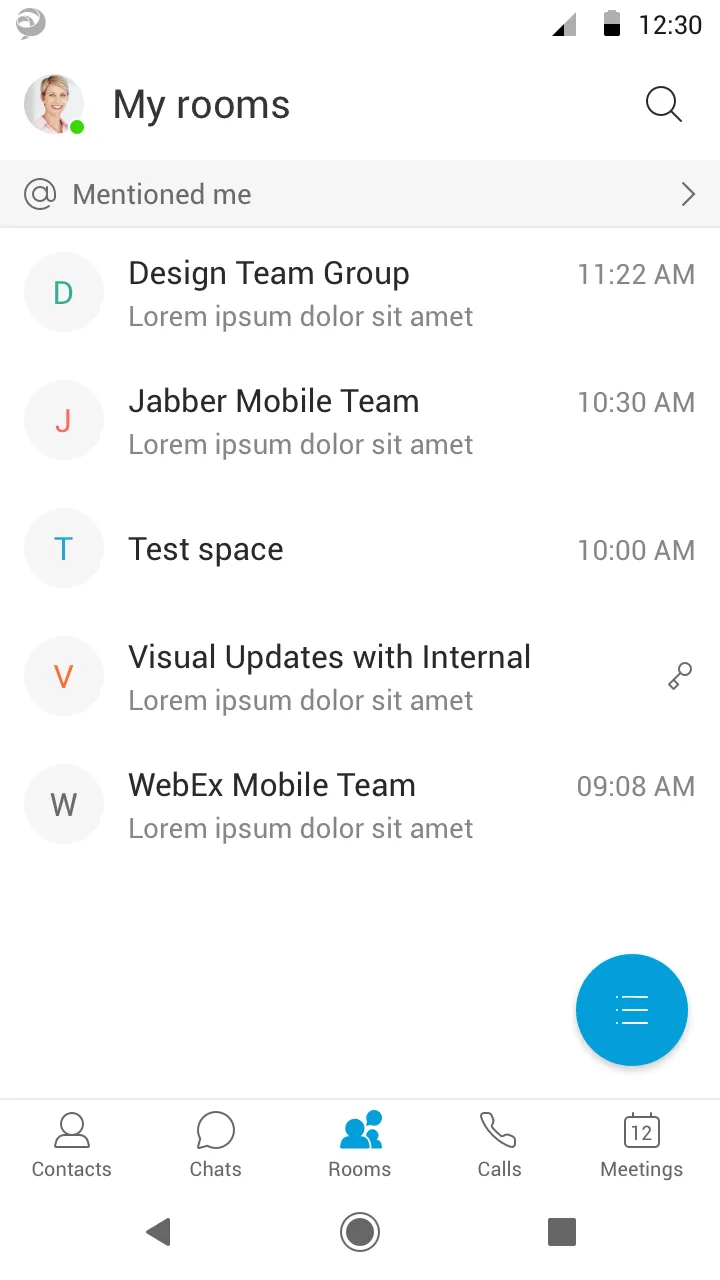Screen dimensions: 720x1280
Task: Select the Test space room
Action: point(205,549)
